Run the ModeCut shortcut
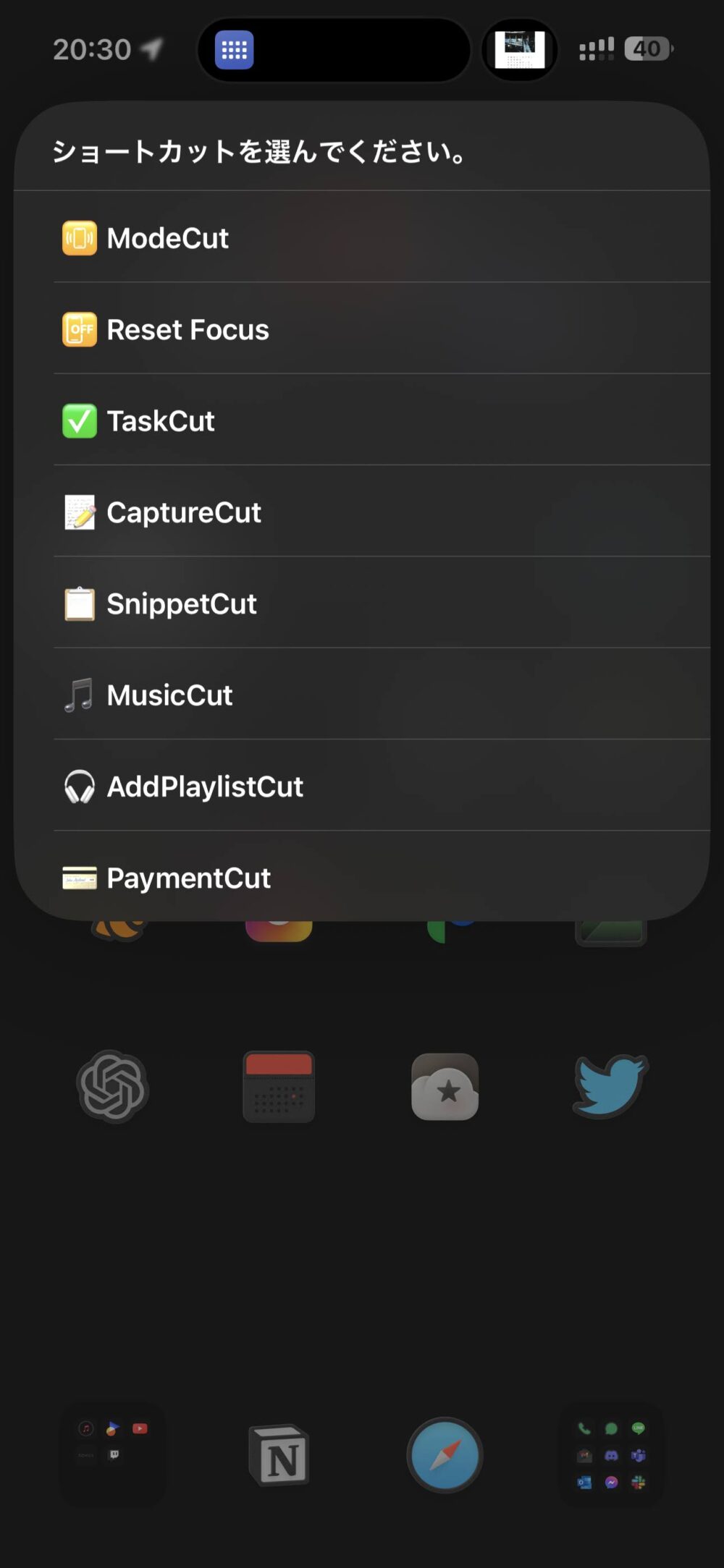 (x=168, y=239)
